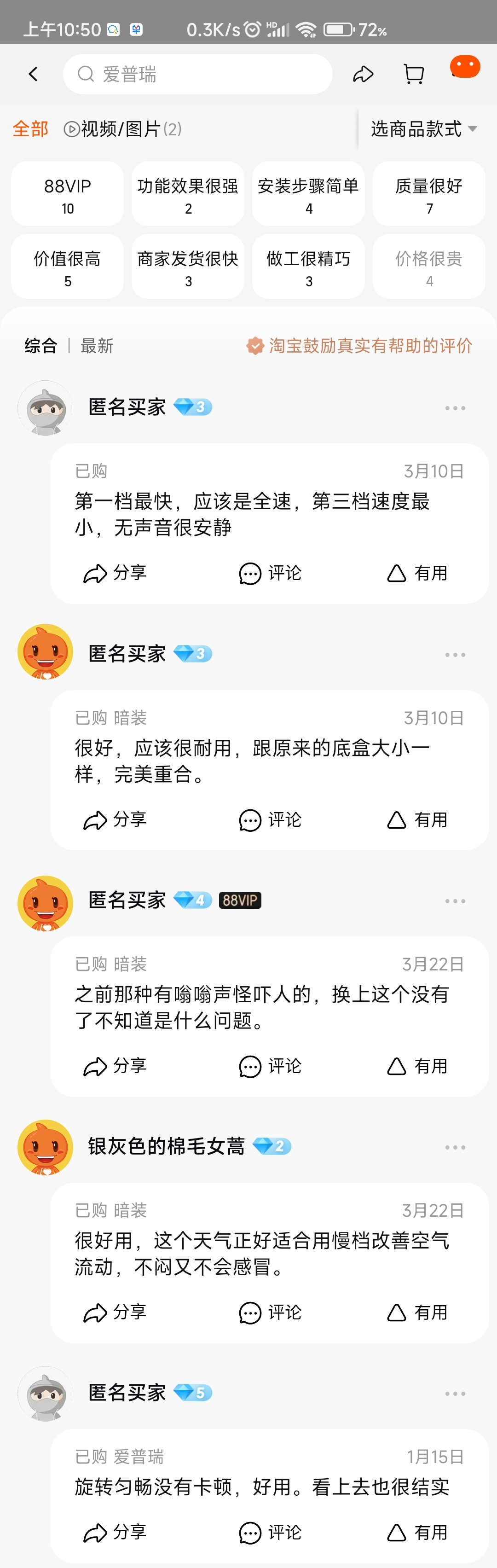Comment on the 不闷又不会感冒 review

pyautogui.click(x=270, y=1312)
